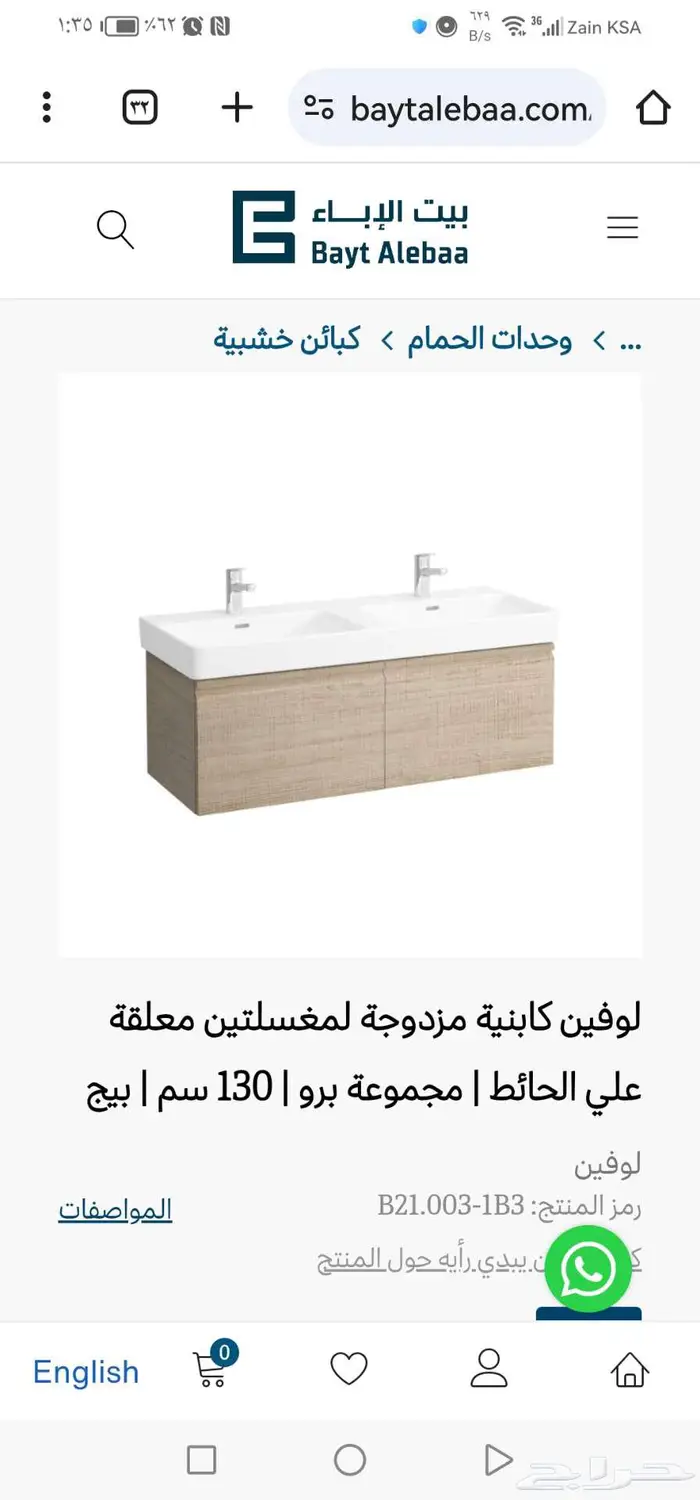Open the account profile tab
This screenshot has width=700, height=1500.
pyautogui.click(x=489, y=1368)
